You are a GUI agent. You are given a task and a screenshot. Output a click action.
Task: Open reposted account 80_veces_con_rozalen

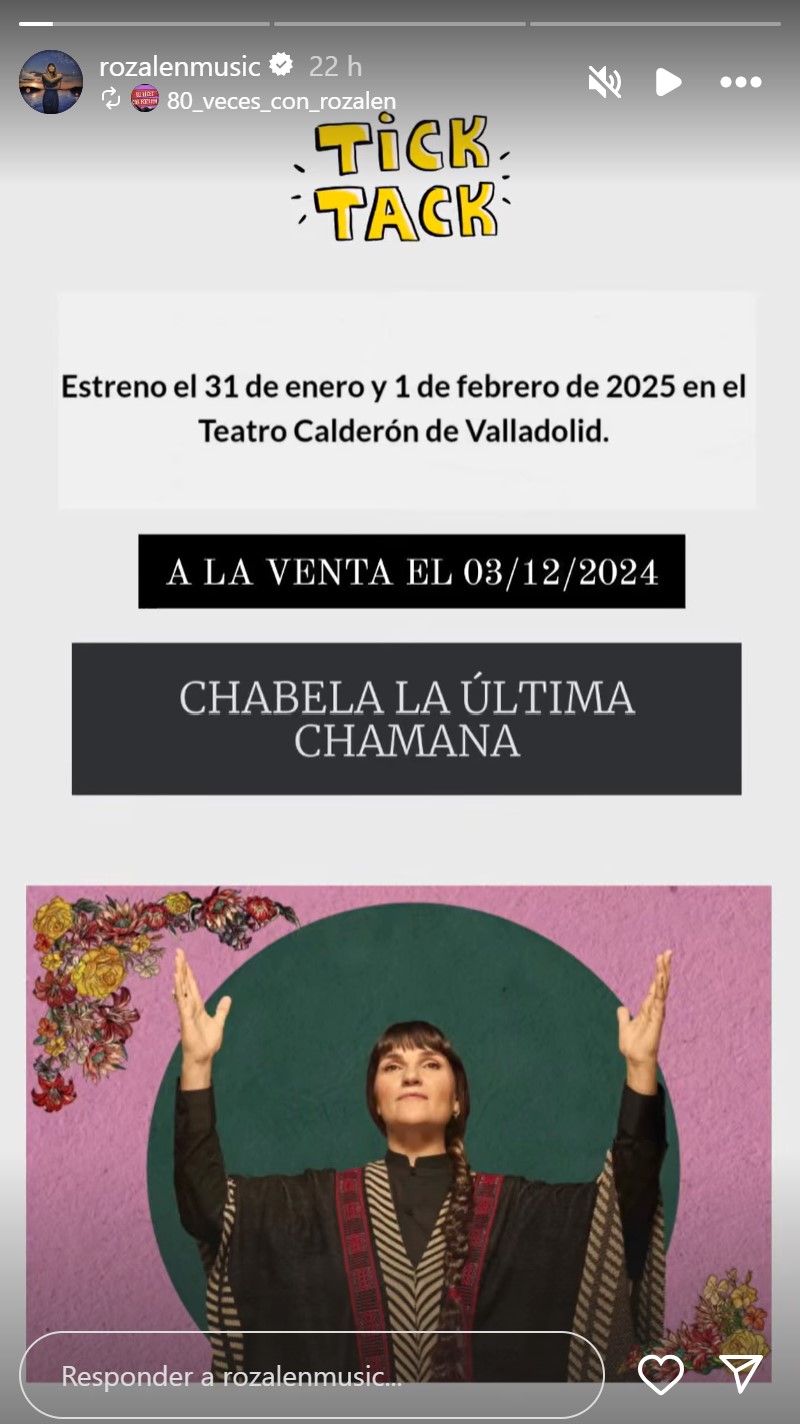[280, 101]
